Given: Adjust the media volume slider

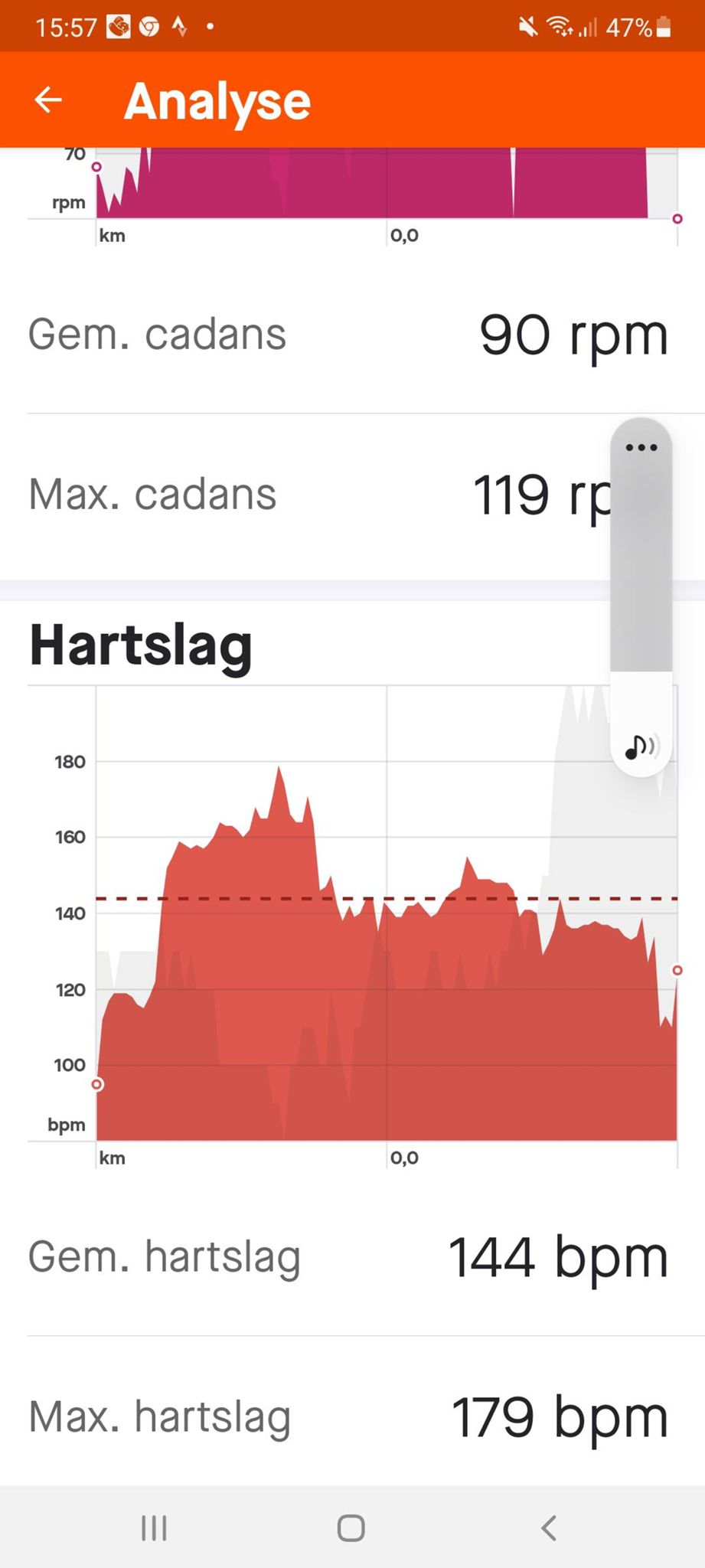Looking at the screenshot, I should coord(641,597).
